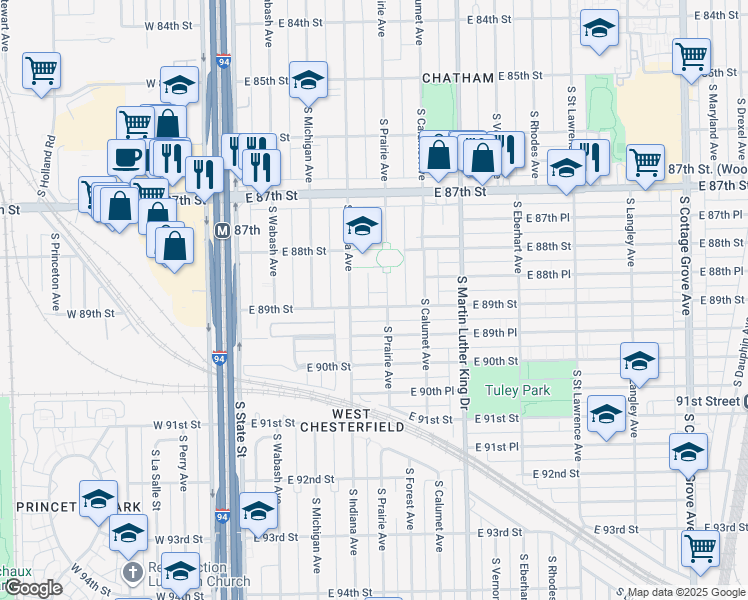Open the school marker near E 88th St
Image resolution: width=748 pixels, height=600 pixels.
(x=362, y=229)
